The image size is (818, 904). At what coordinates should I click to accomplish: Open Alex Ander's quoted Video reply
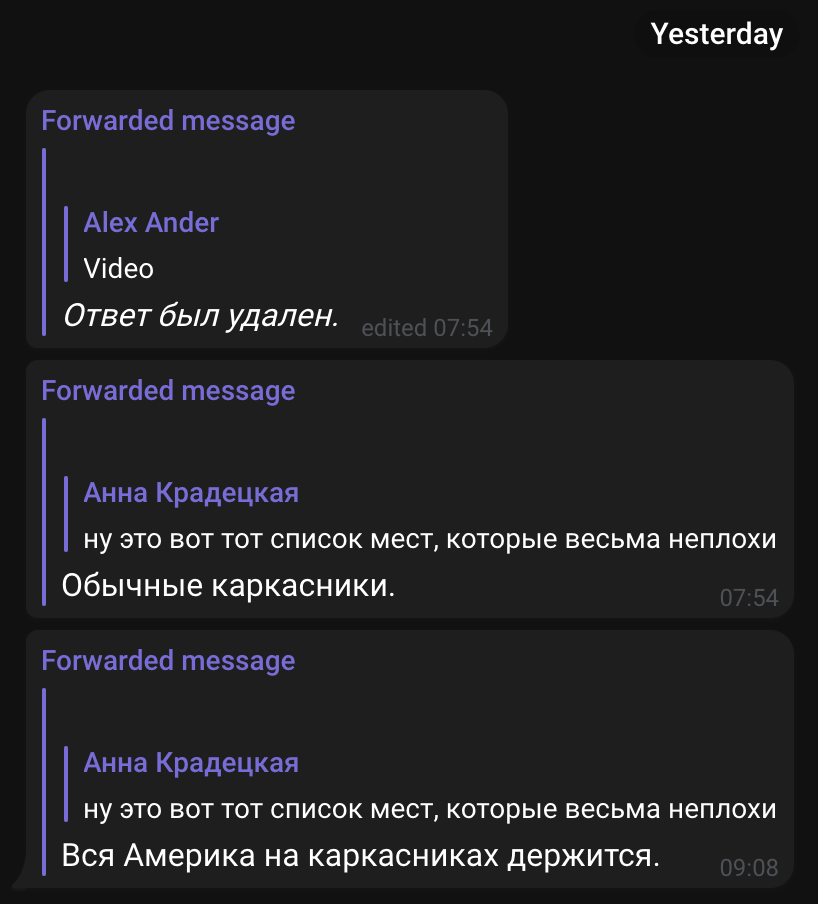coord(150,245)
